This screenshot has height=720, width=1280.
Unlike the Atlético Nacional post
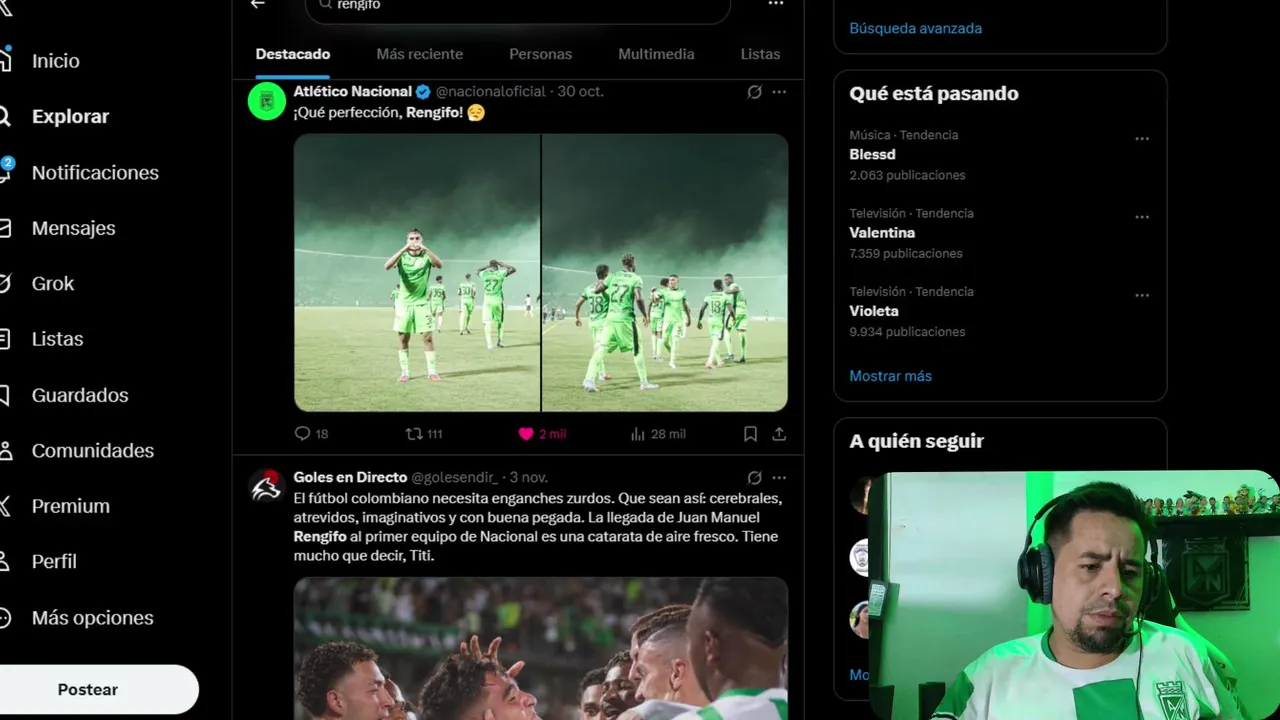[526, 434]
